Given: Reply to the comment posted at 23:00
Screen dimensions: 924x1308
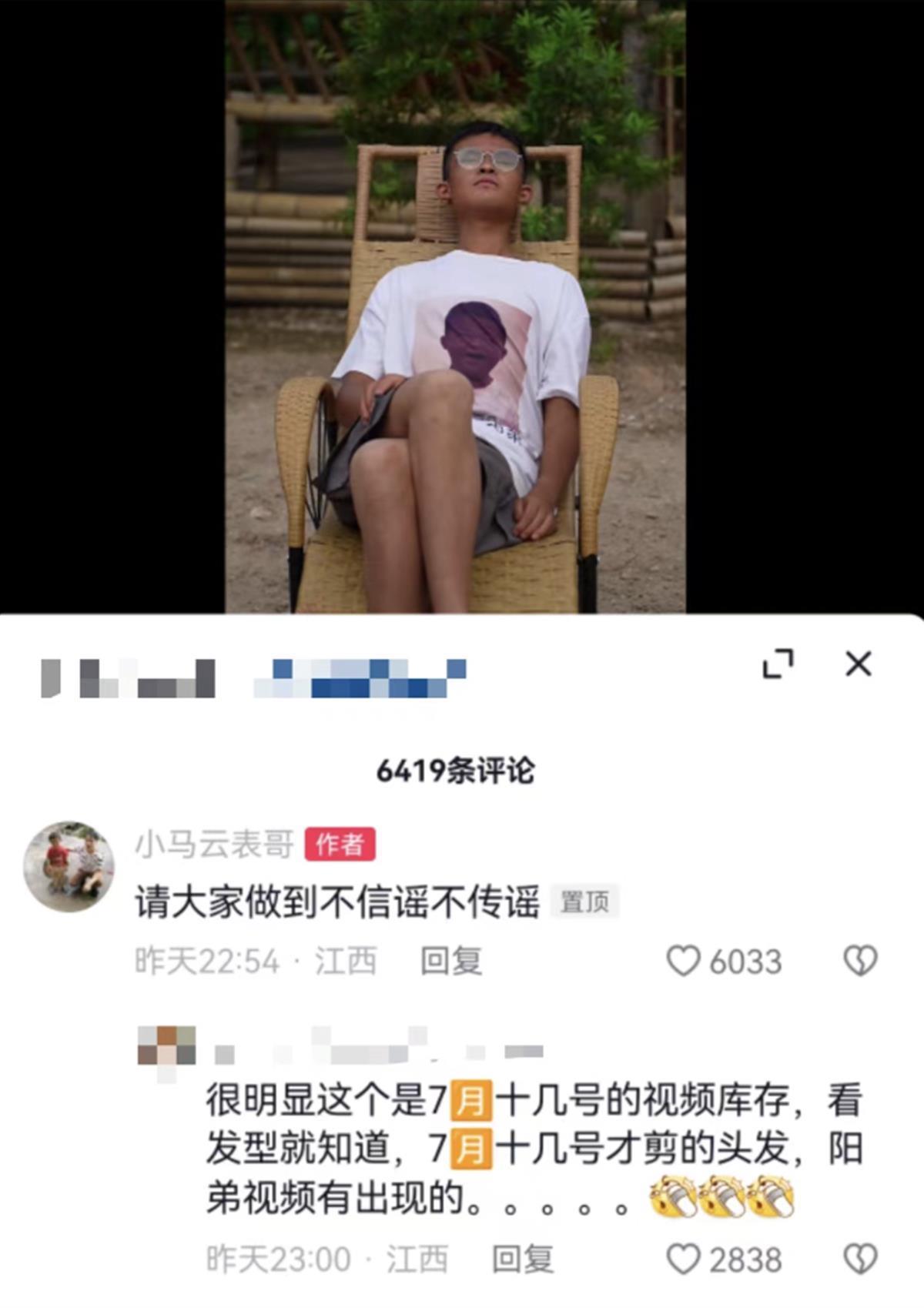Looking at the screenshot, I should pos(523,1259).
